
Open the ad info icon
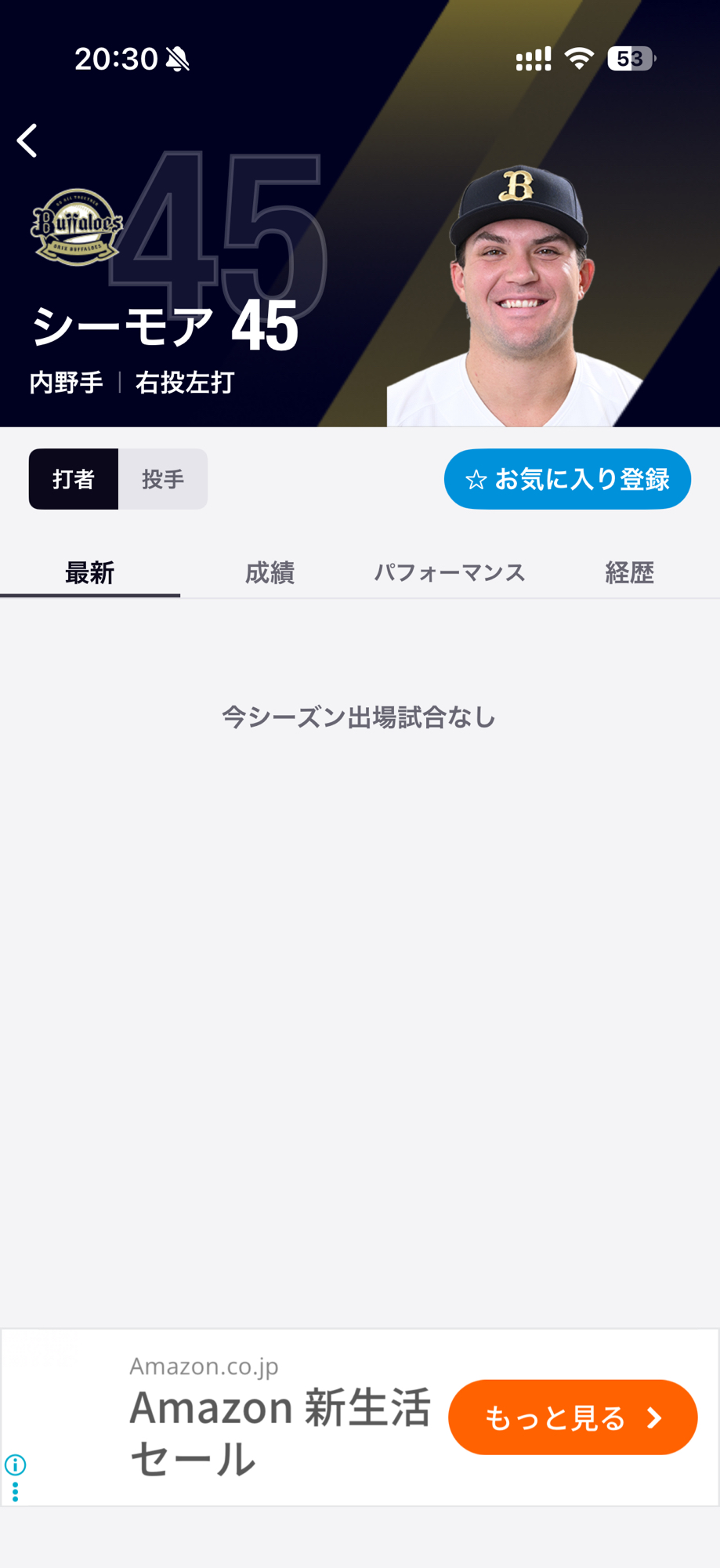click(x=16, y=1465)
